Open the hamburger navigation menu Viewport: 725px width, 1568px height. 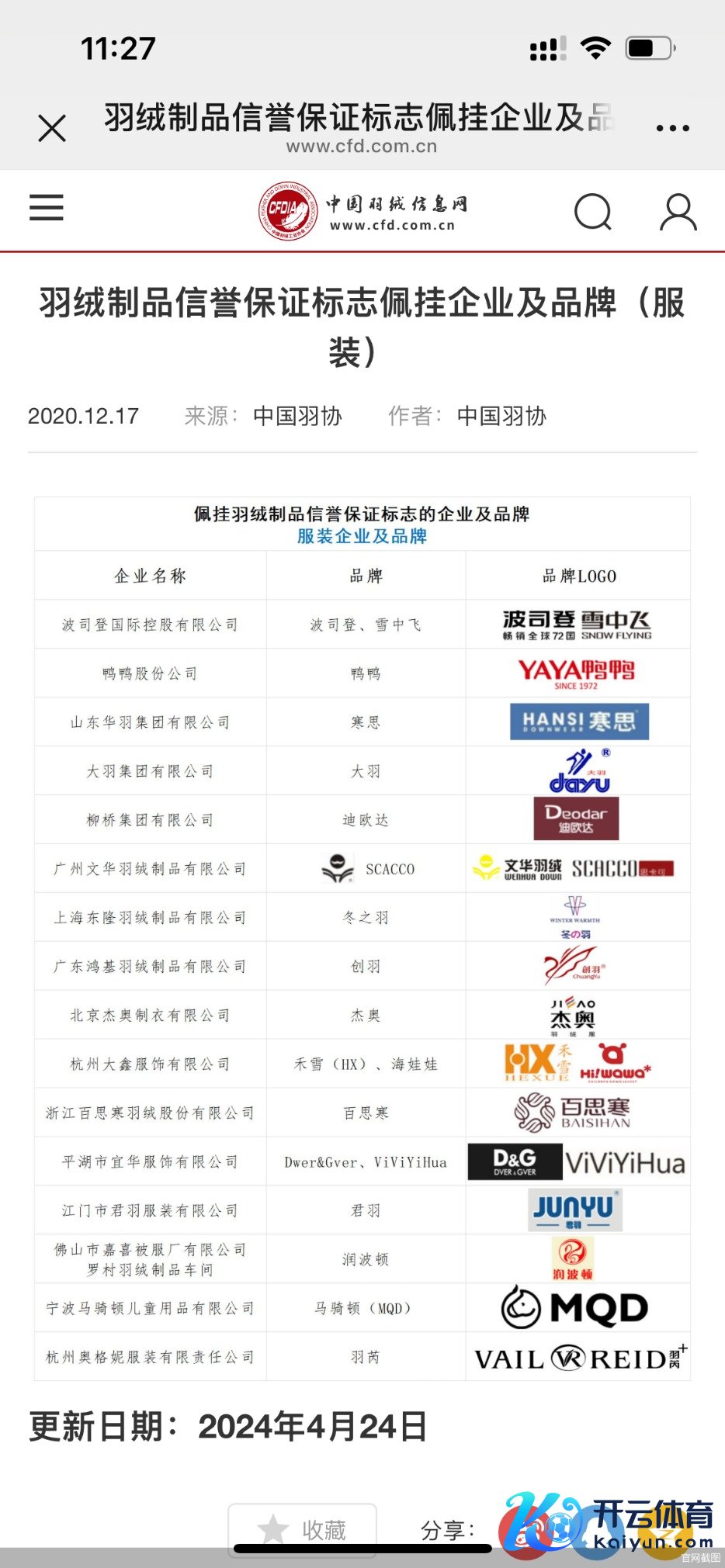(x=46, y=208)
